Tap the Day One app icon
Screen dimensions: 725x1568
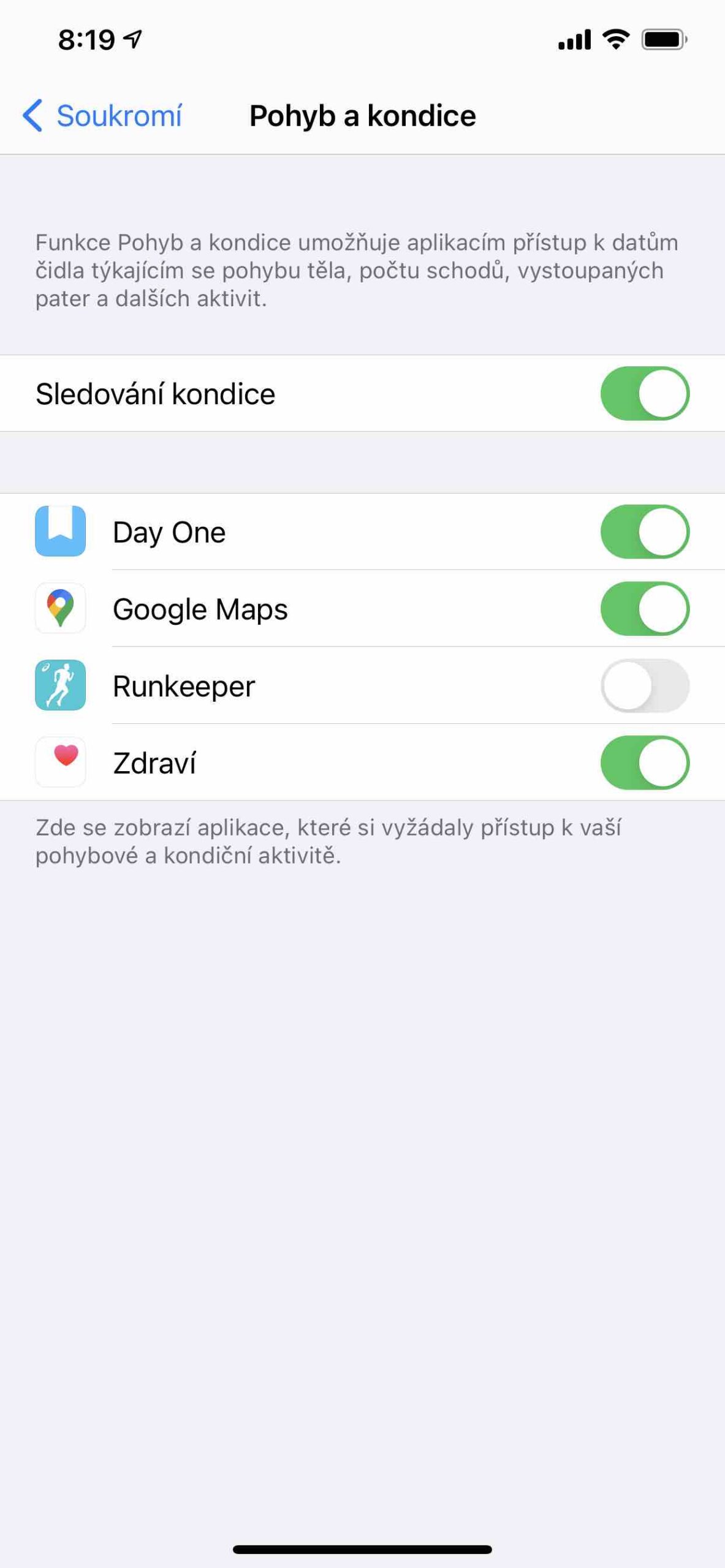click(61, 532)
